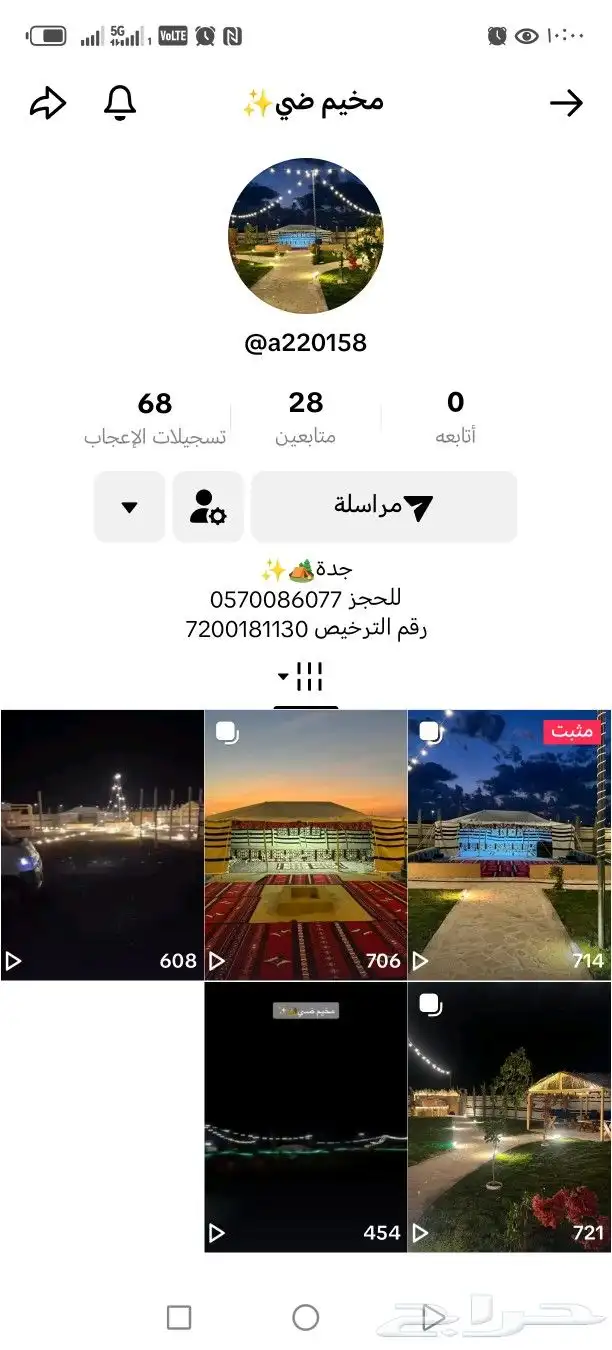The image size is (612, 1350).
Task: Open the night video with 608 views
Action: coord(101,845)
